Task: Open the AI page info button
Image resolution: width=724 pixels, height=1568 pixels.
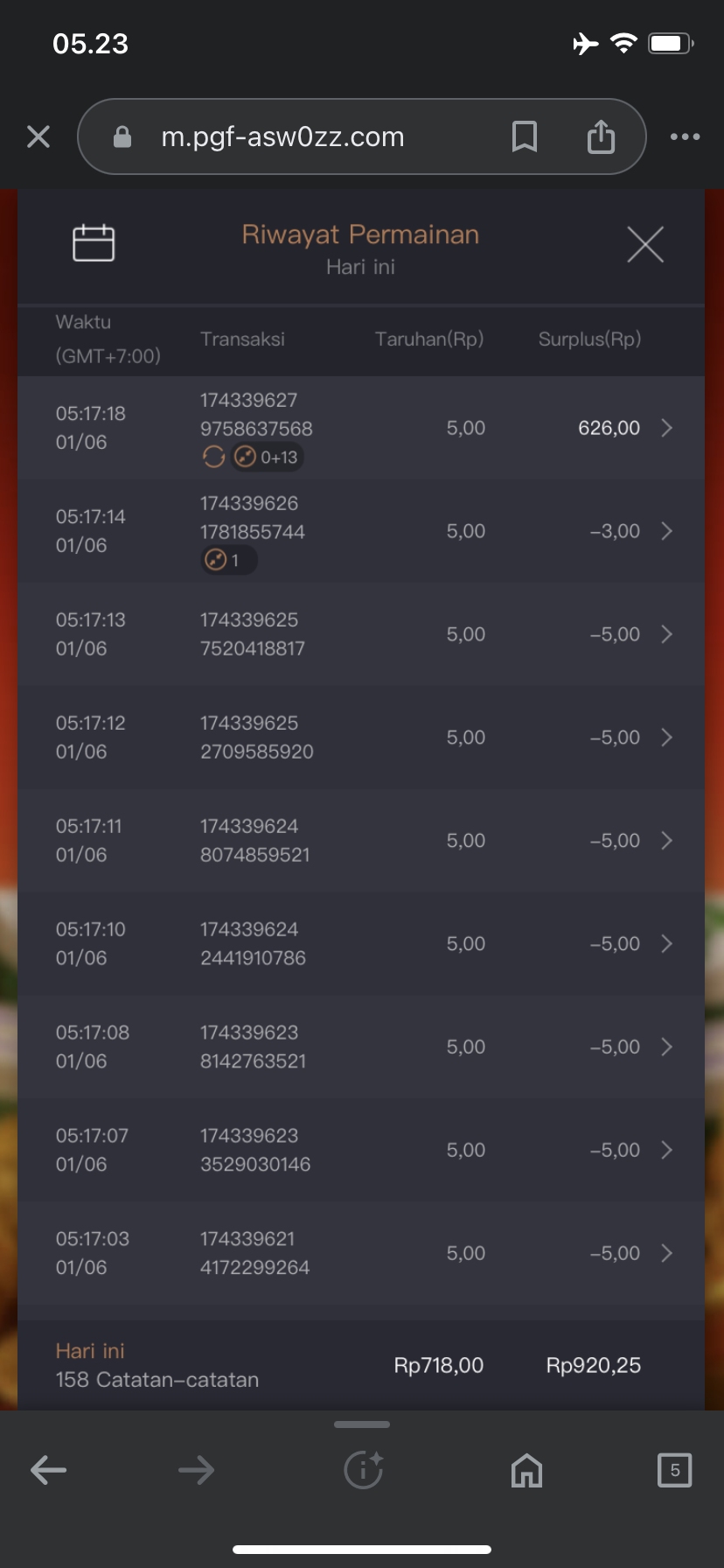Action: 363,1470
